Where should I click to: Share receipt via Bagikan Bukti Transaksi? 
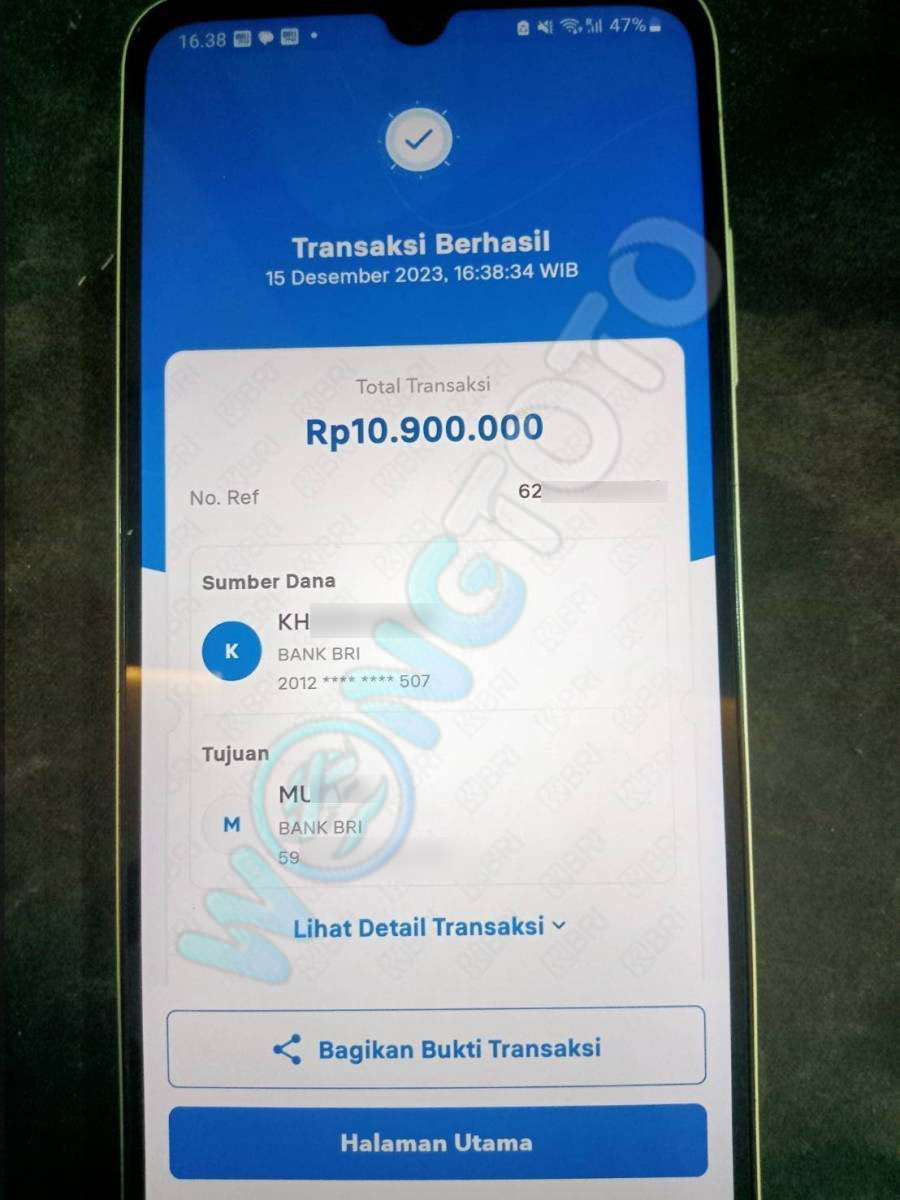[437, 1048]
